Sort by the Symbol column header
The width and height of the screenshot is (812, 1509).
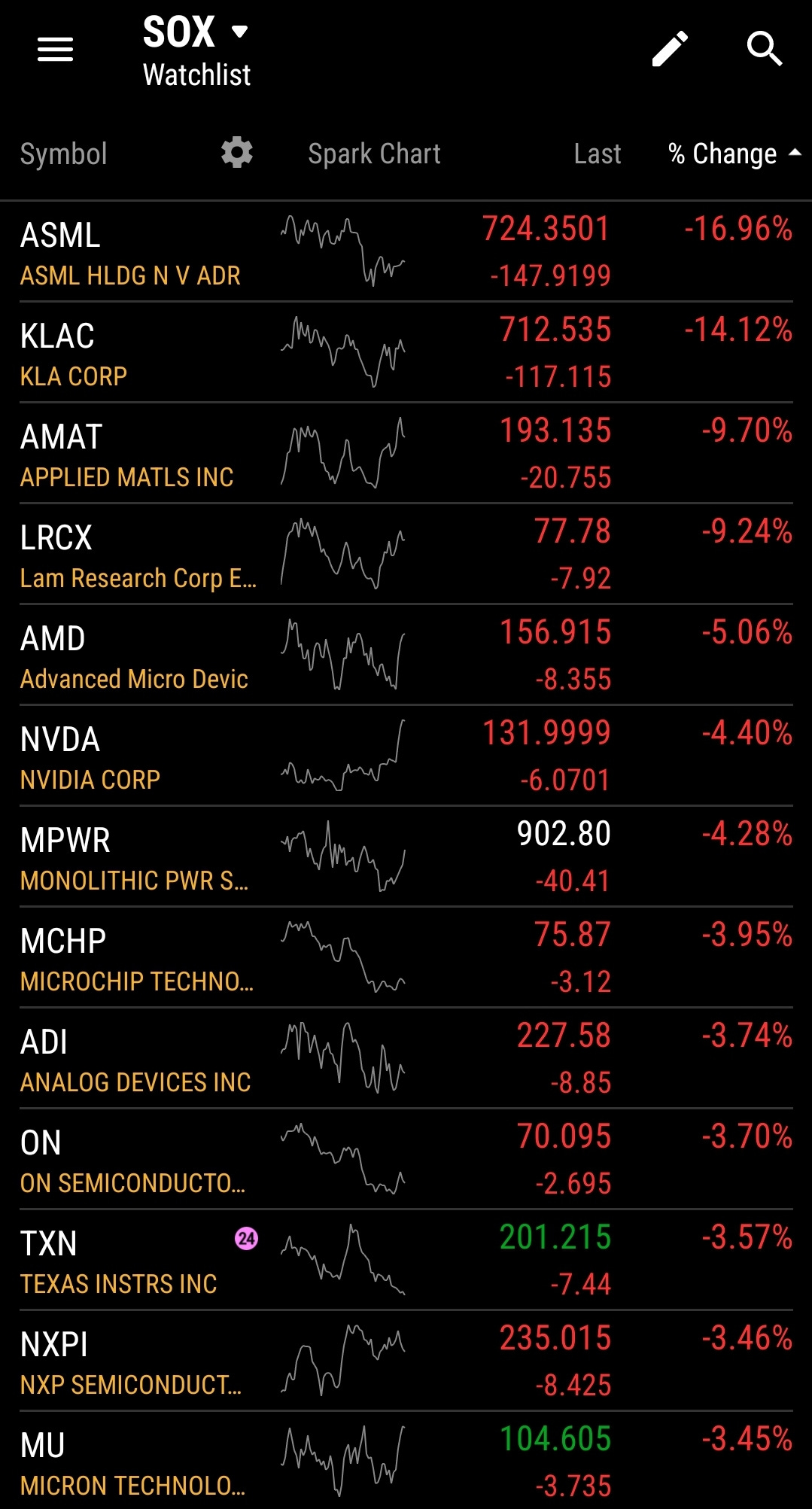tap(64, 154)
